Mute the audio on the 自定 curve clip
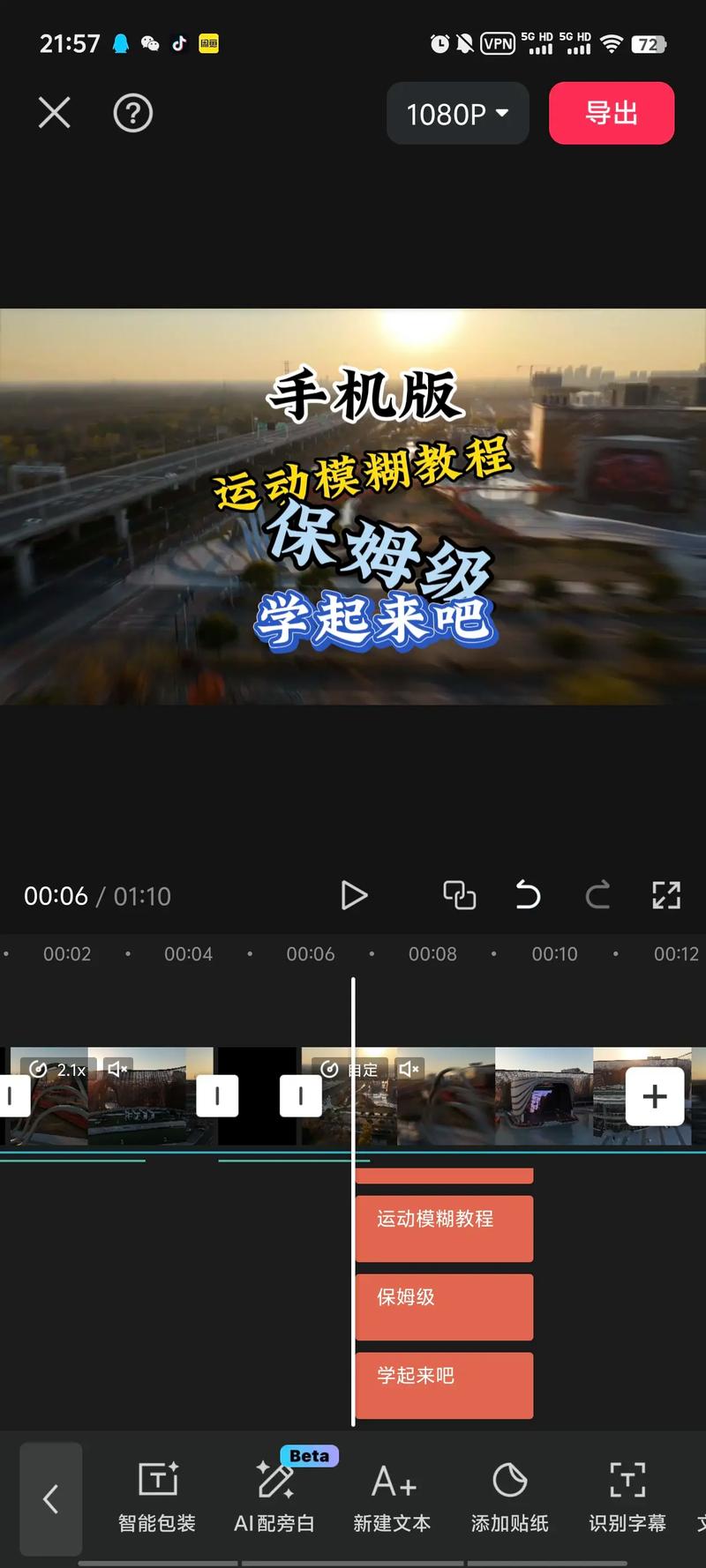Image resolution: width=706 pixels, height=1568 pixels. (409, 1069)
